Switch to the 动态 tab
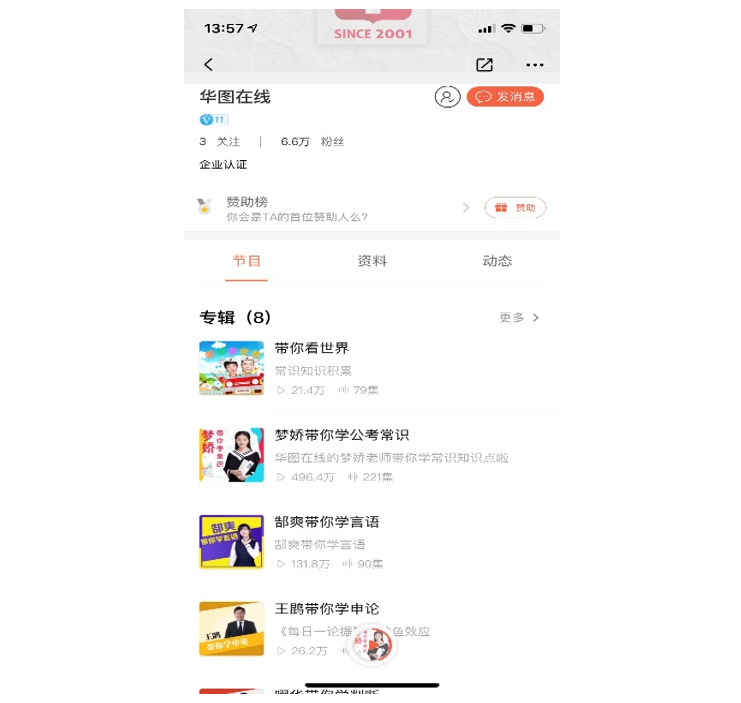 (x=497, y=261)
